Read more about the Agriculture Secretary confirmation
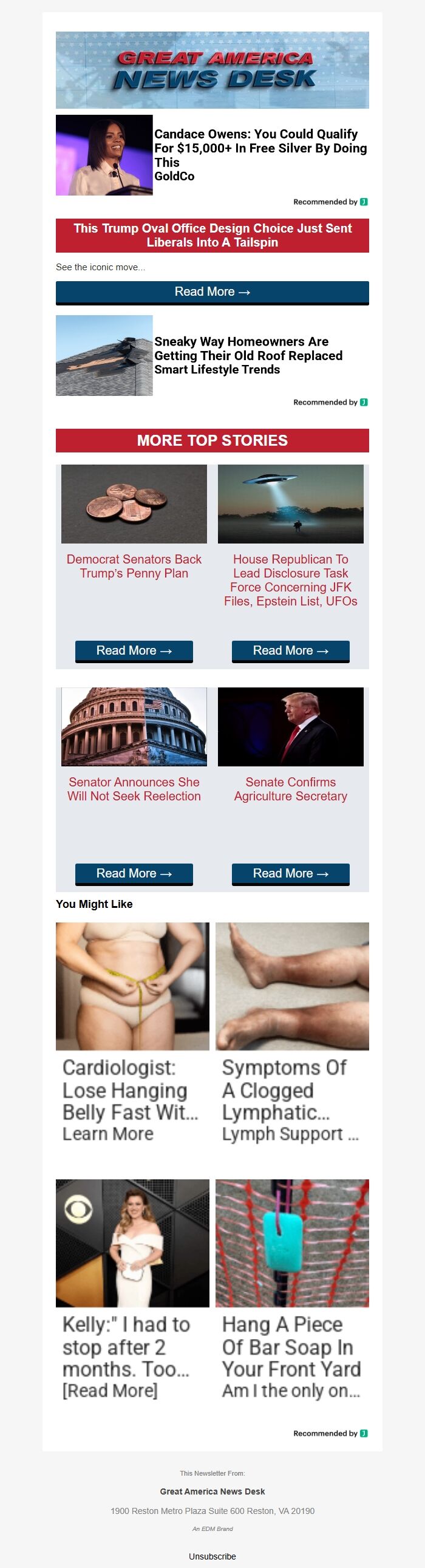The width and height of the screenshot is (425, 1568). click(x=290, y=873)
